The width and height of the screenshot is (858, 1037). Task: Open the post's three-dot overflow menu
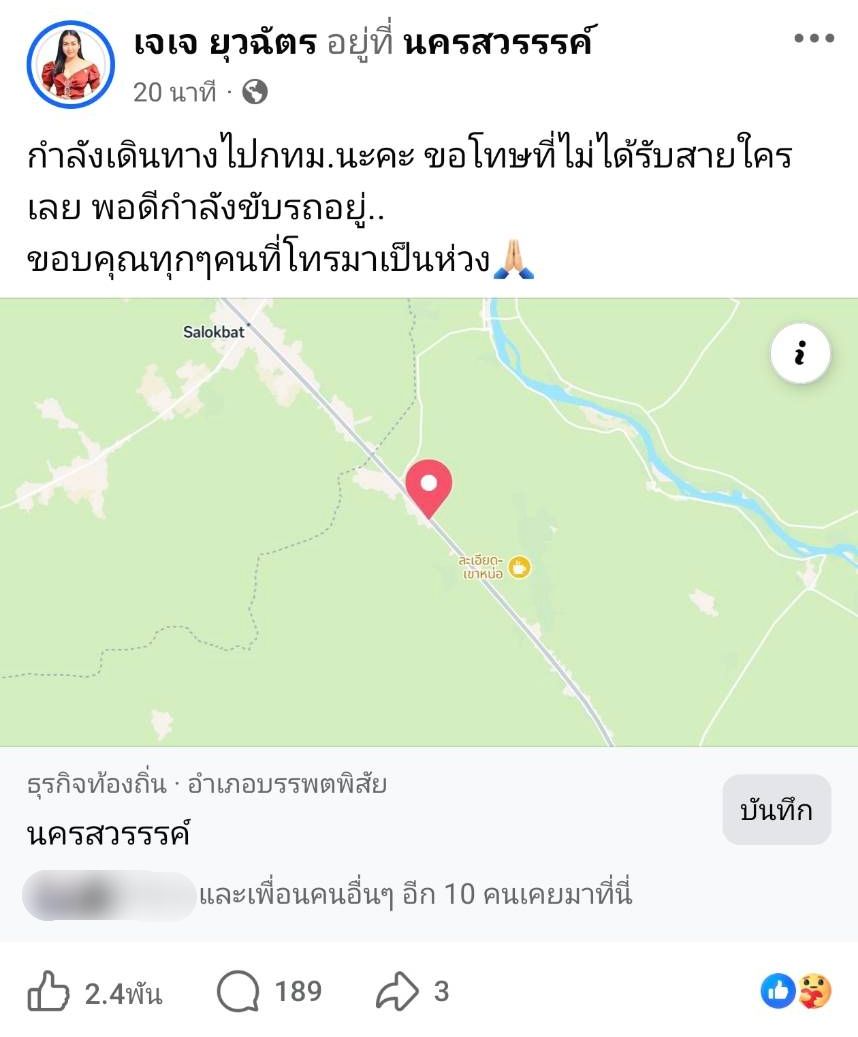click(x=813, y=39)
